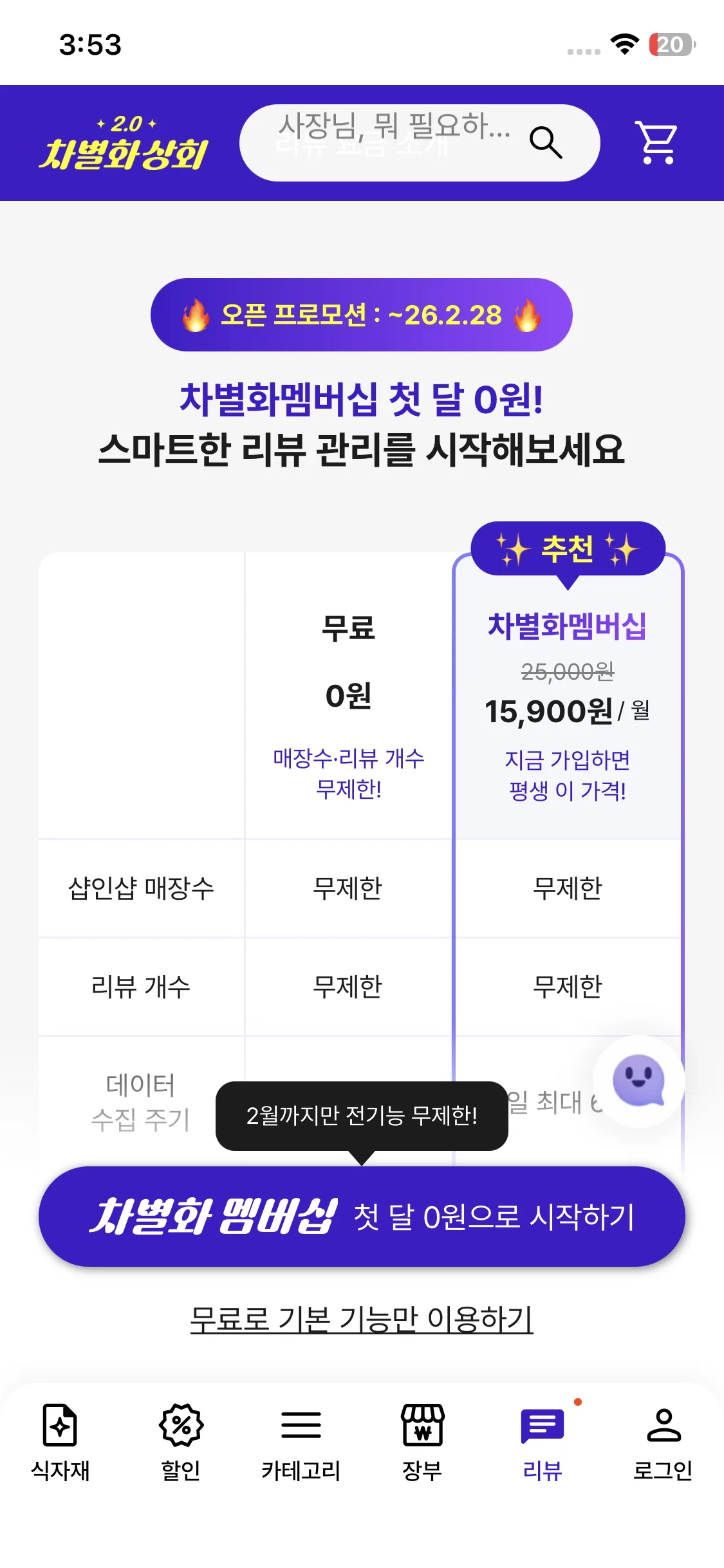Open the purple chatbot floating button
The width and height of the screenshot is (724, 1568).
pyautogui.click(x=638, y=1081)
